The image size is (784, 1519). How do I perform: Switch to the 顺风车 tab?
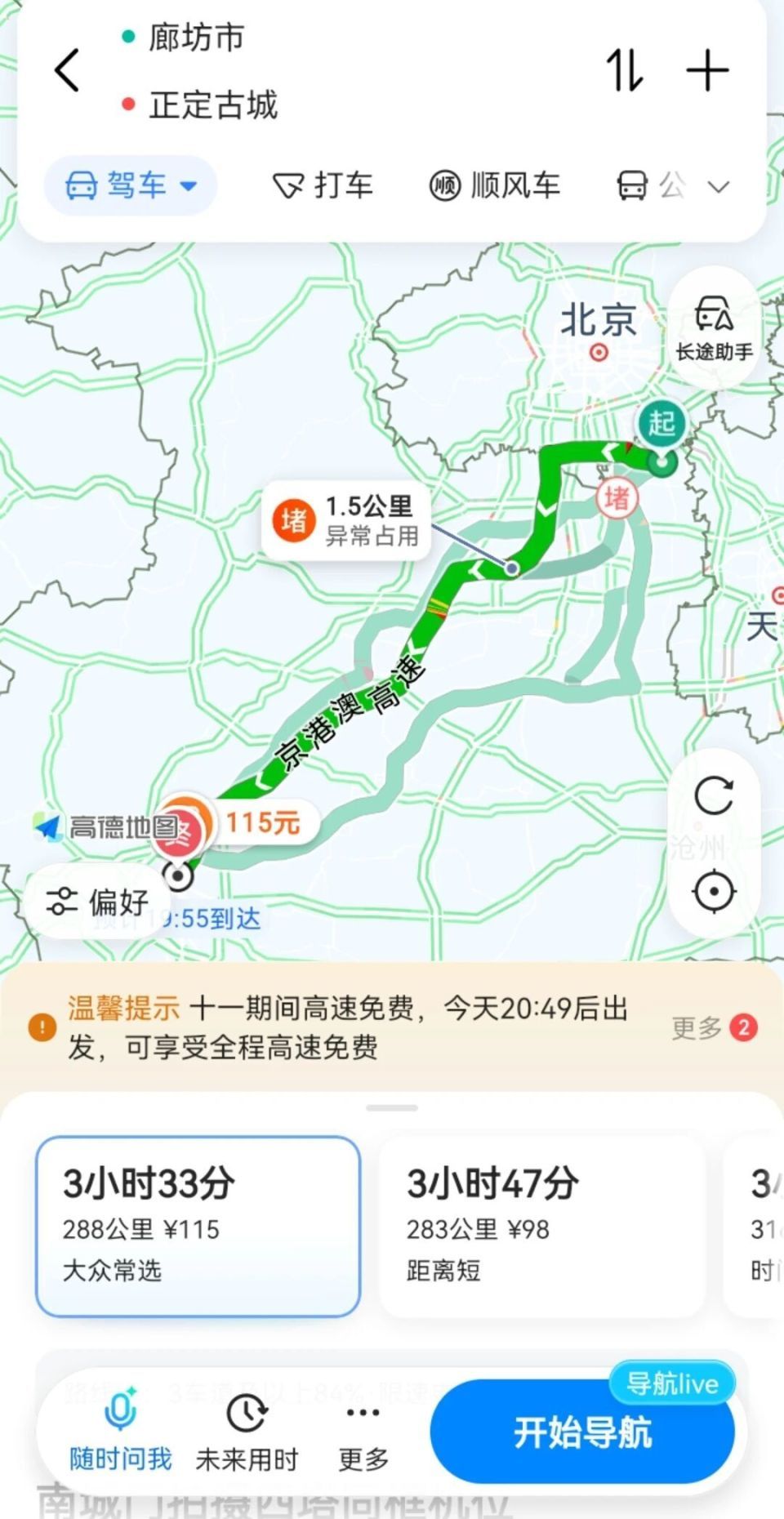click(x=495, y=186)
